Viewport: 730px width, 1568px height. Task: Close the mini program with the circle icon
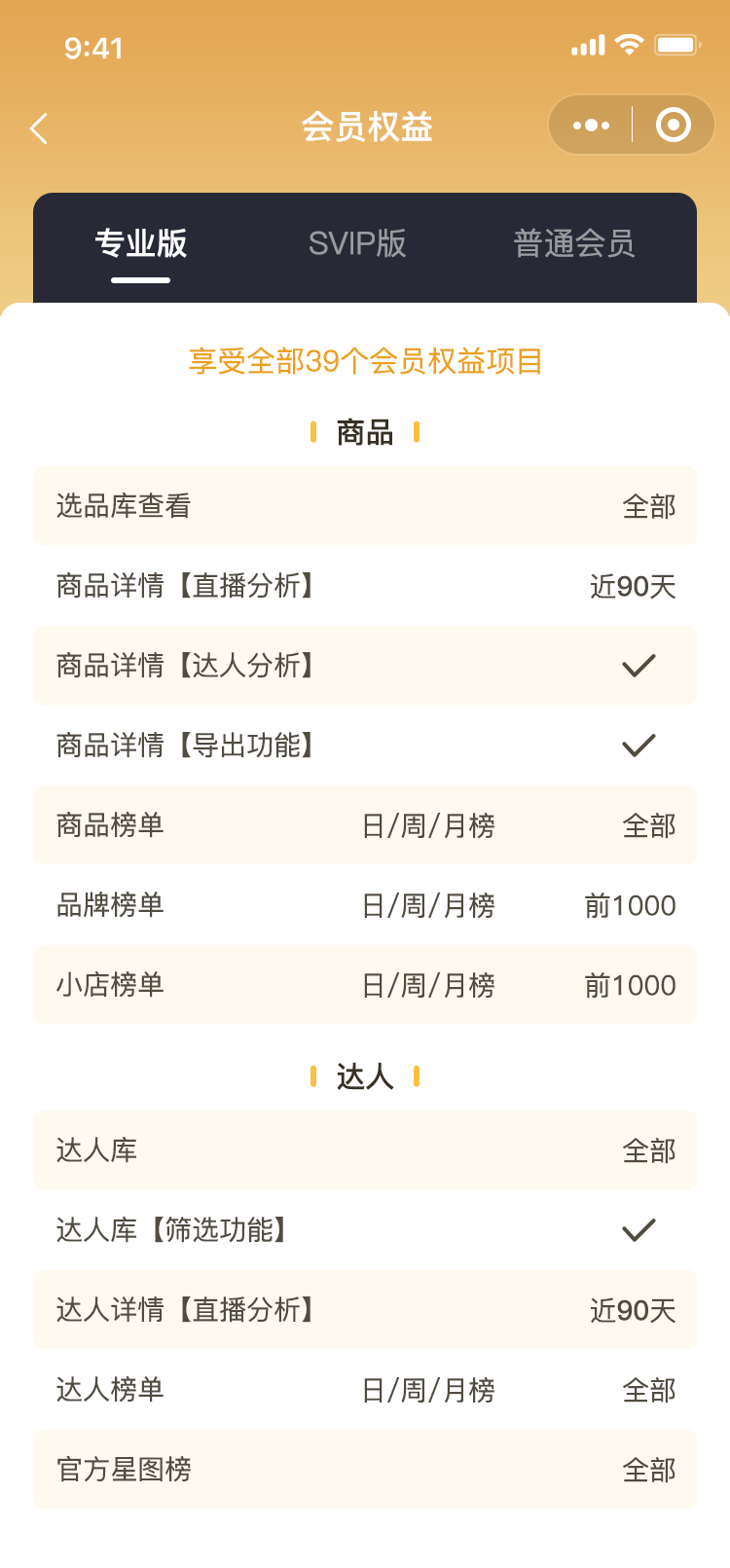(x=674, y=125)
